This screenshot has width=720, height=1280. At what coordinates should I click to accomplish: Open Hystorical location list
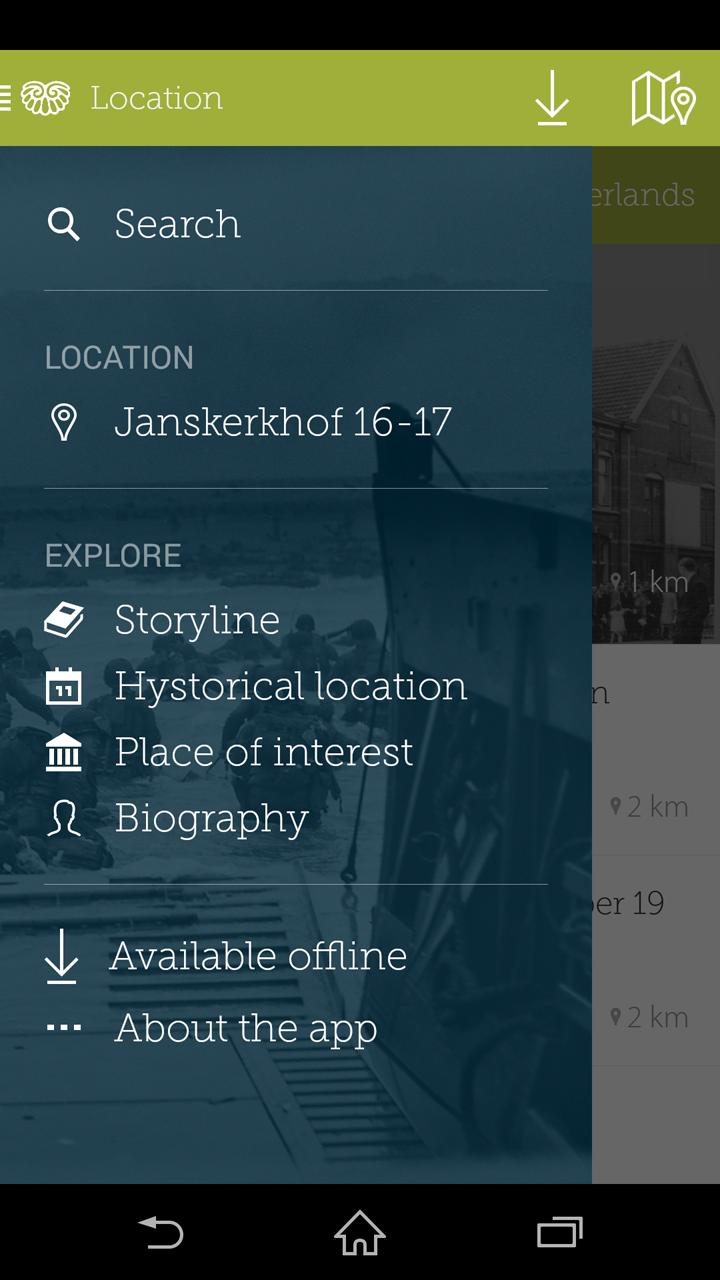(290, 686)
